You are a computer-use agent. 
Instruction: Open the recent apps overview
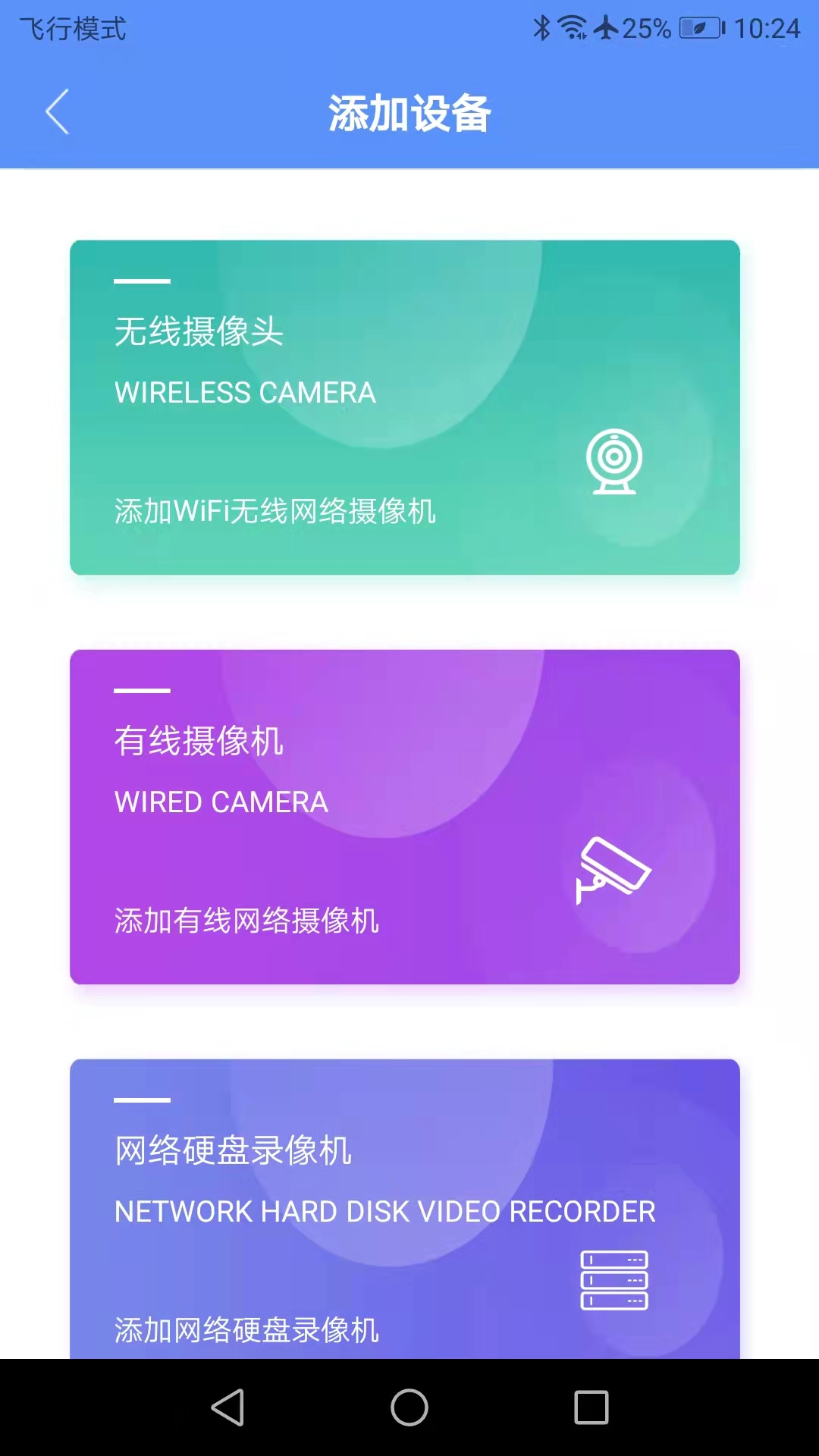(x=591, y=1407)
